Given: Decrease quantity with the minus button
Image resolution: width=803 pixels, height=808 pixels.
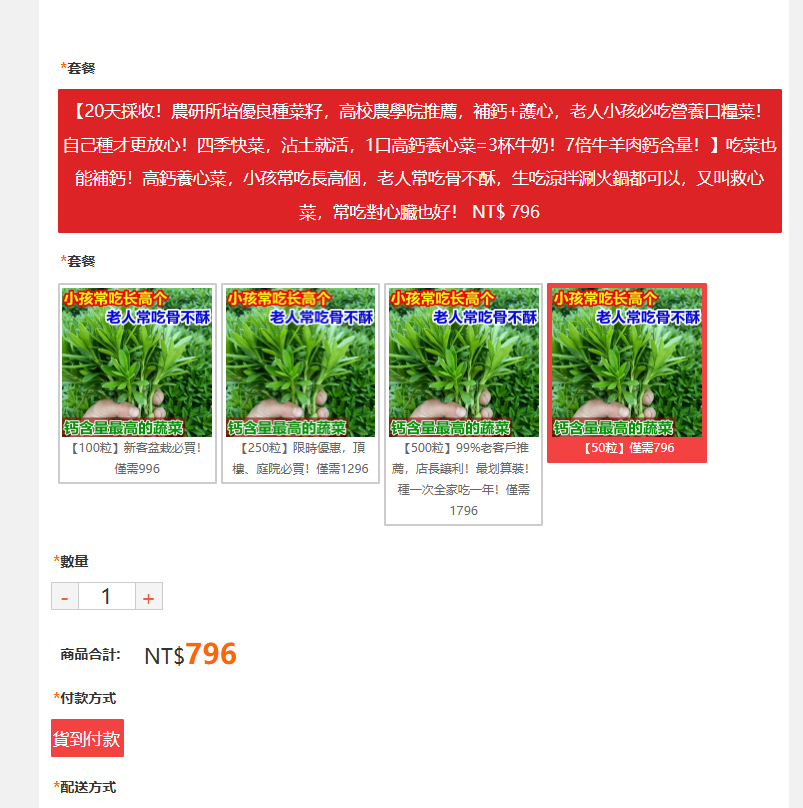Looking at the screenshot, I should point(64,597).
